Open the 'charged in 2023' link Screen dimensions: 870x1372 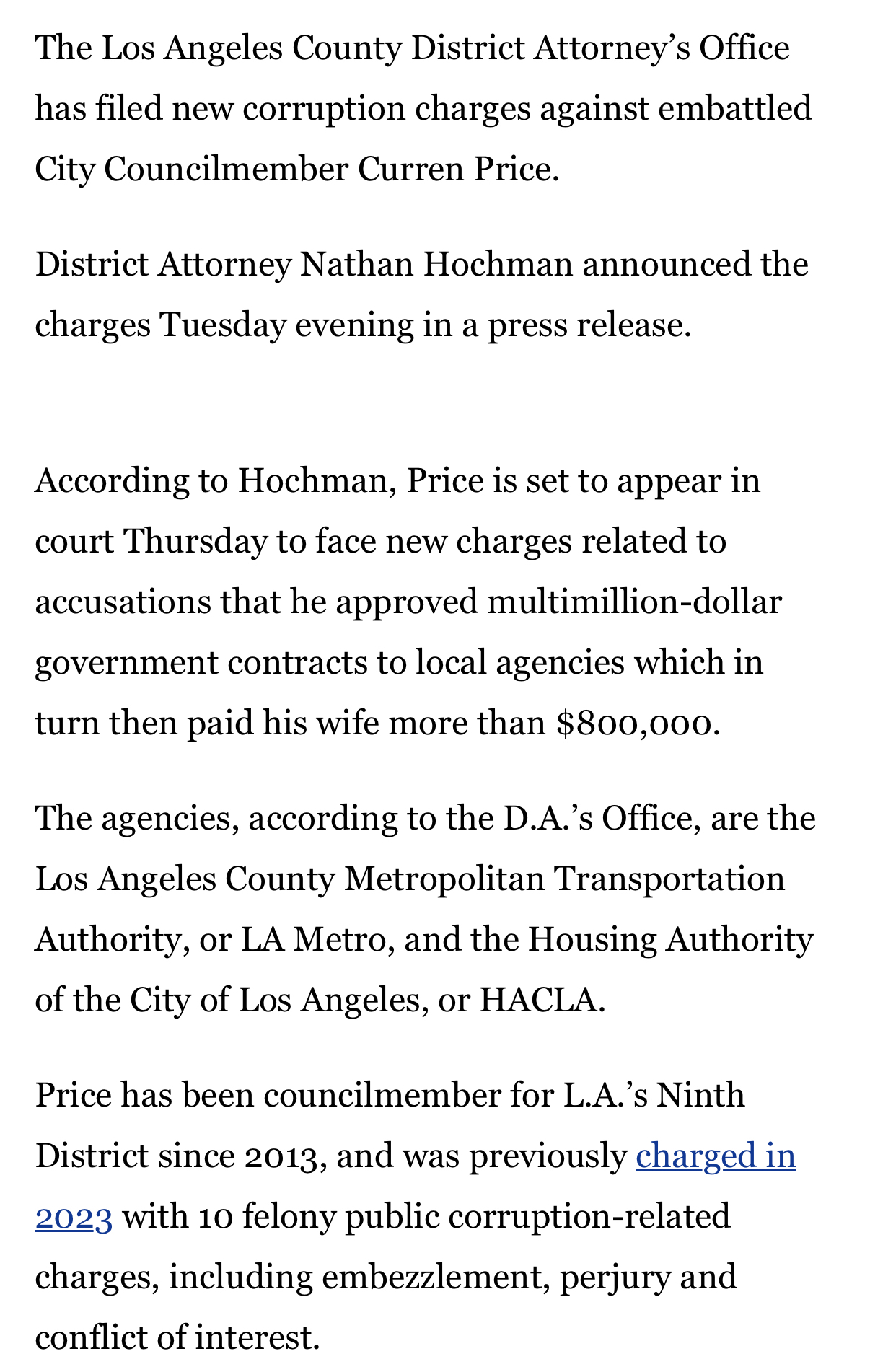(x=715, y=1156)
